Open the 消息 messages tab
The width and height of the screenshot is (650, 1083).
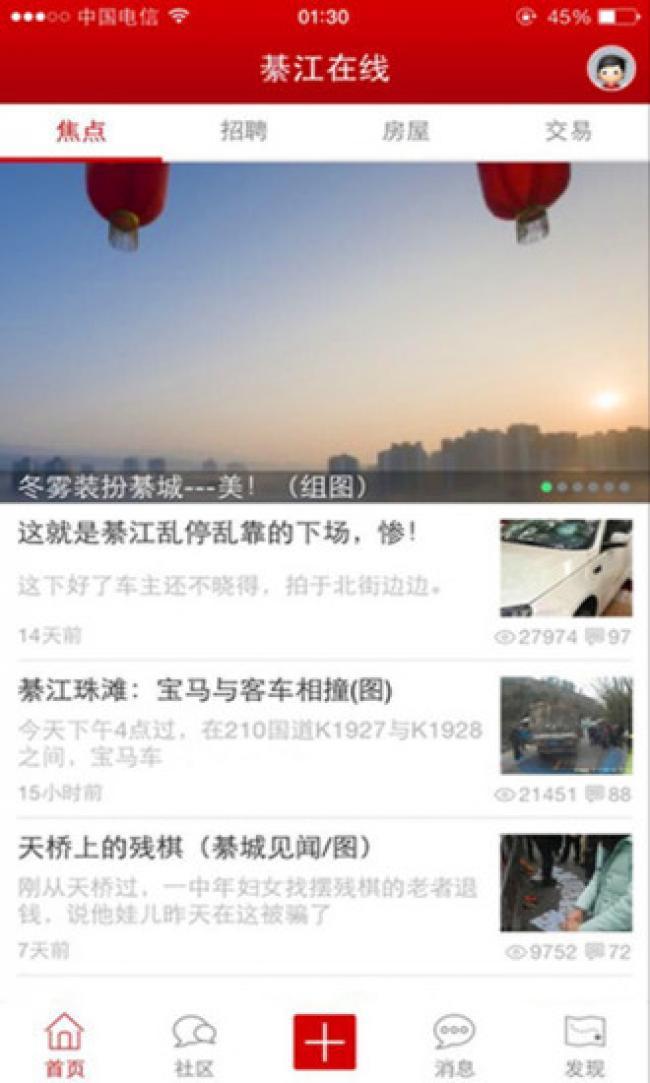coord(454,1043)
